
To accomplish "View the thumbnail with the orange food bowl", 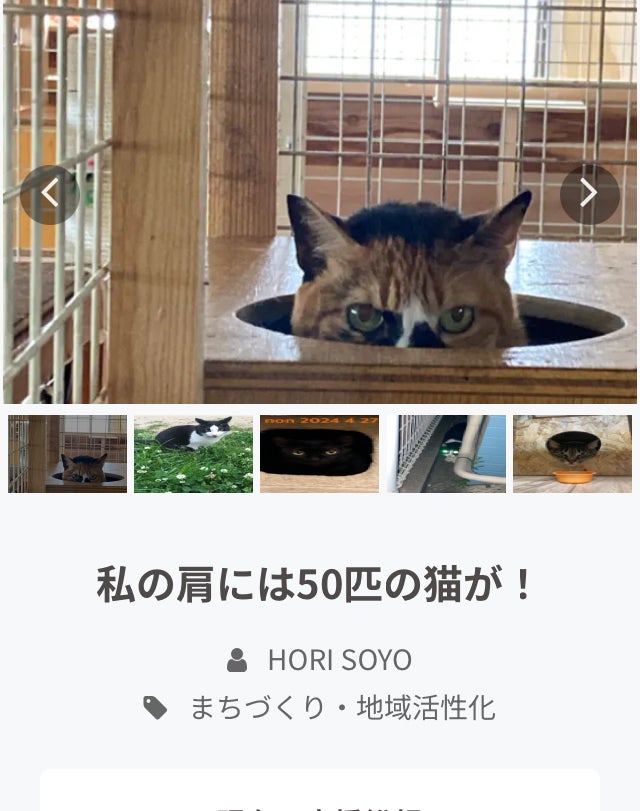I will coord(572,454).
